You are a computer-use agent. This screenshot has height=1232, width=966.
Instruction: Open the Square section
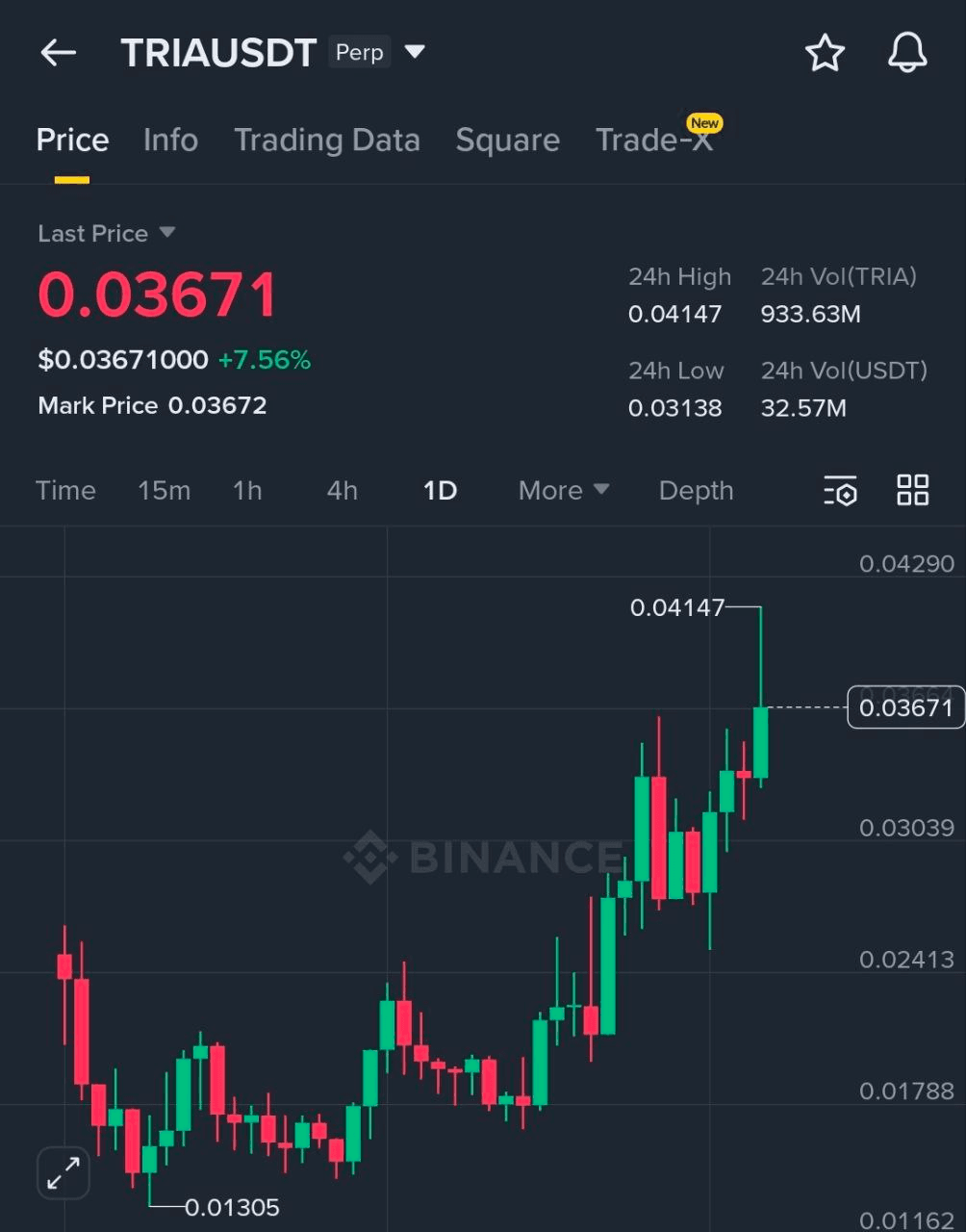[x=507, y=141]
